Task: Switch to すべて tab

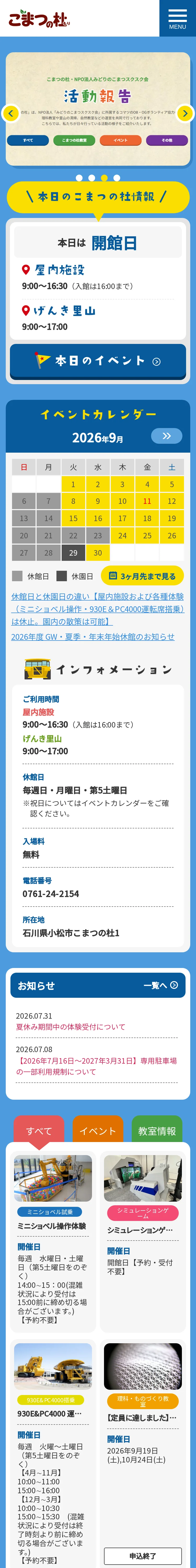Action: pyautogui.click(x=38, y=1130)
